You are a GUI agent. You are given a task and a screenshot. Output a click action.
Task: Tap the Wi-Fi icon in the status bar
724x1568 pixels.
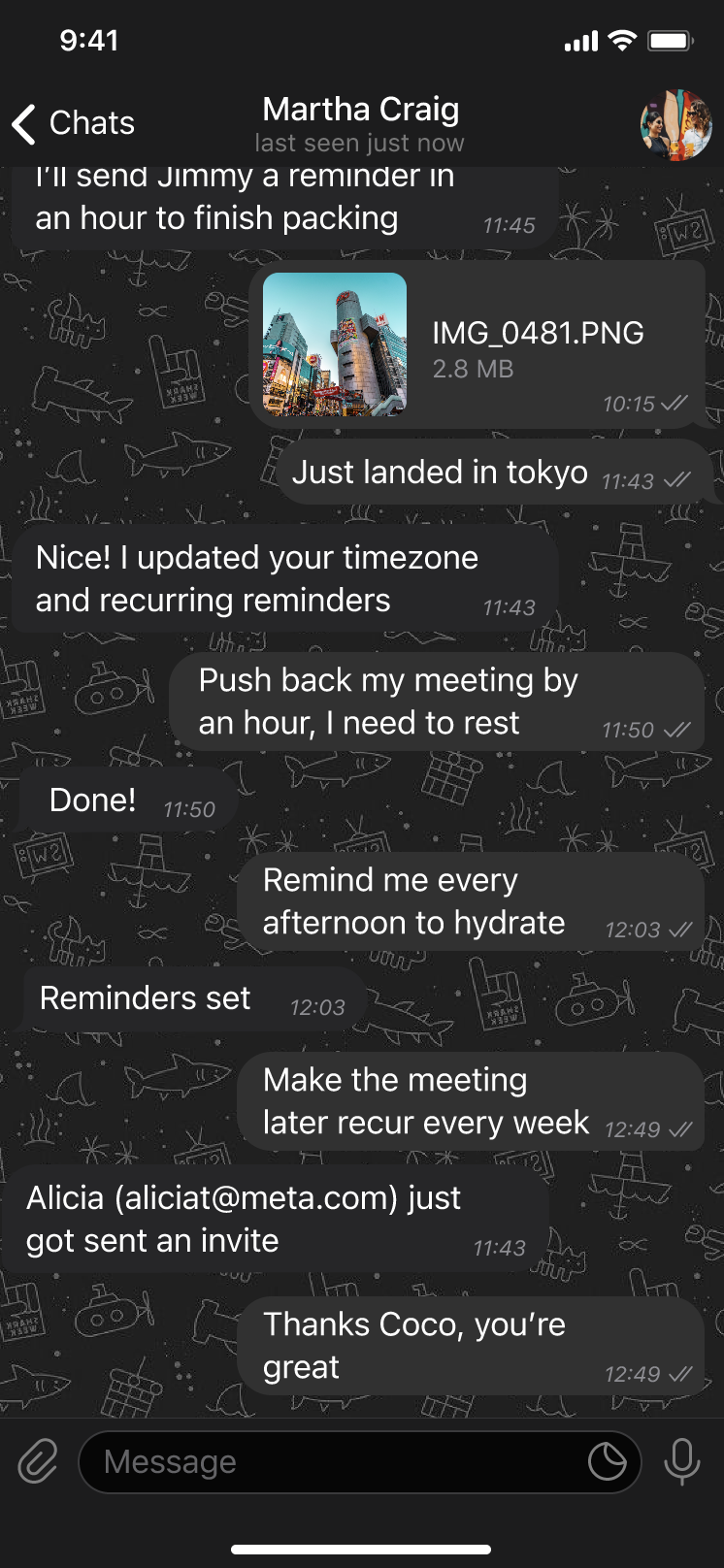point(622,40)
